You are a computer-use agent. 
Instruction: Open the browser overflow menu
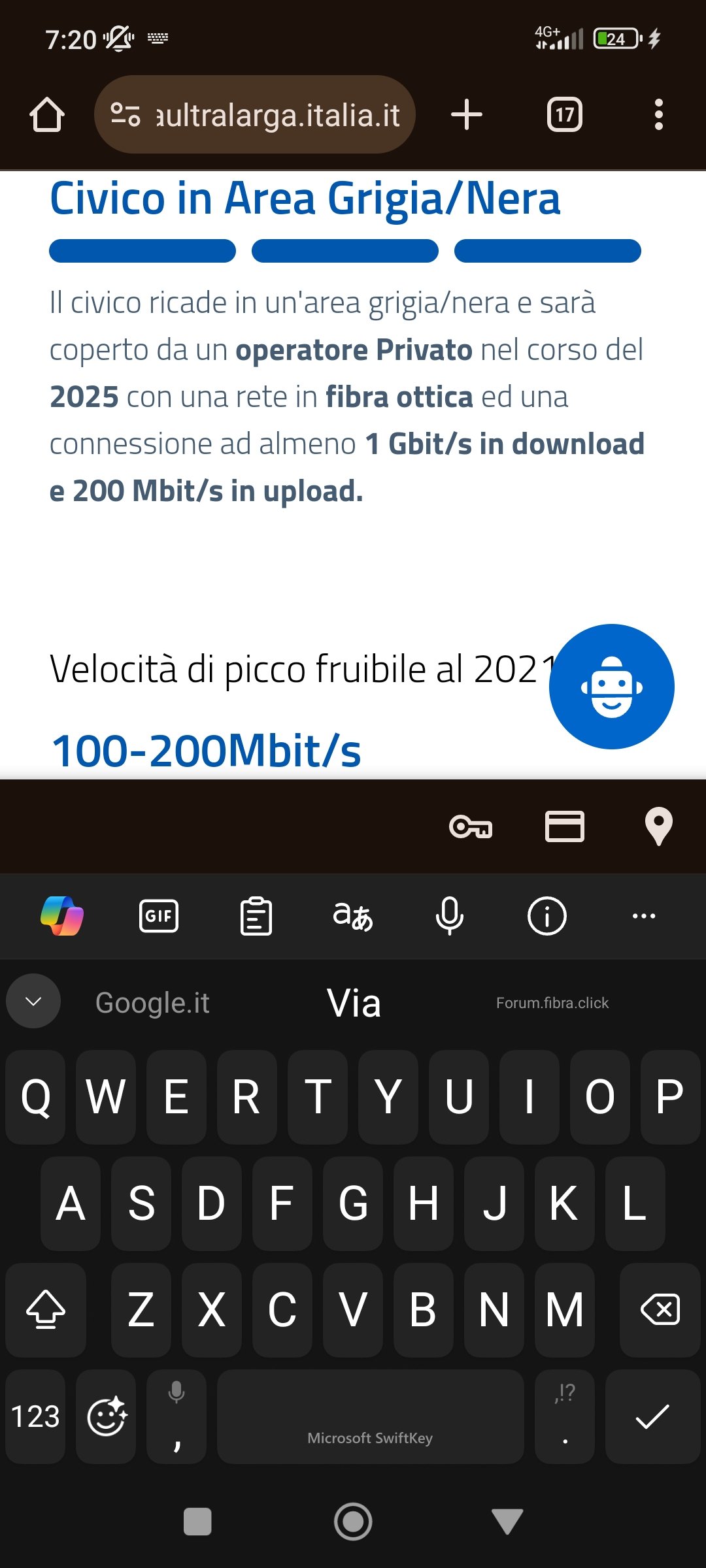pyautogui.click(x=658, y=115)
